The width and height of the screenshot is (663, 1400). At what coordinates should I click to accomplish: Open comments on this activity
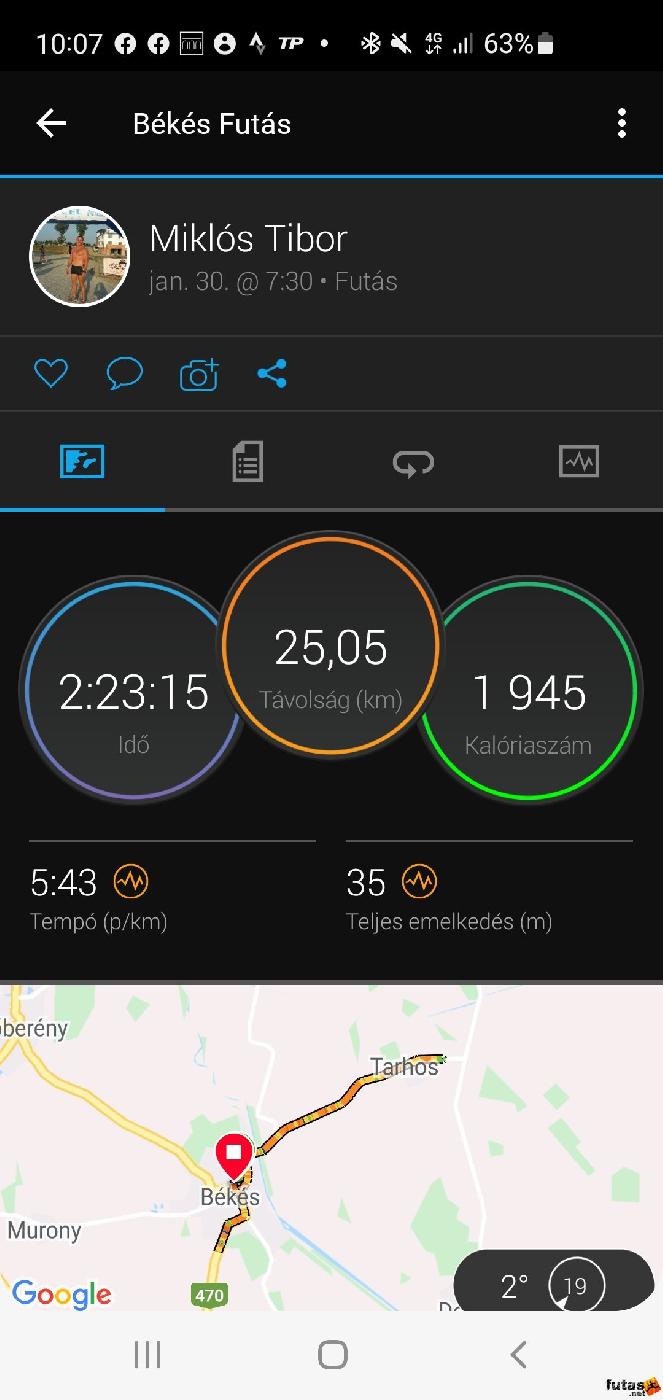[125, 374]
